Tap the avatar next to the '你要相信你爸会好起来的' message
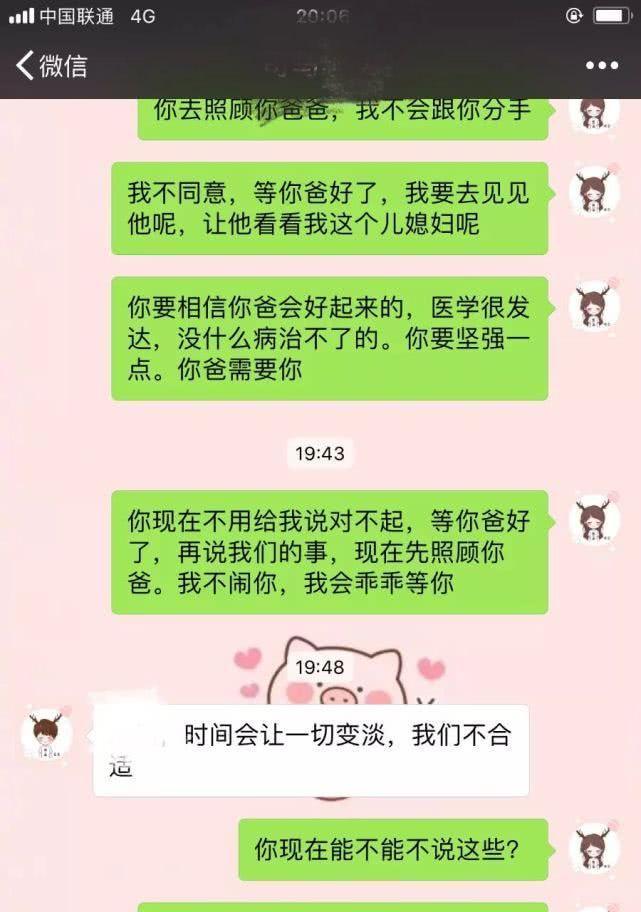The height and width of the screenshot is (912, 641). point(594,305)
